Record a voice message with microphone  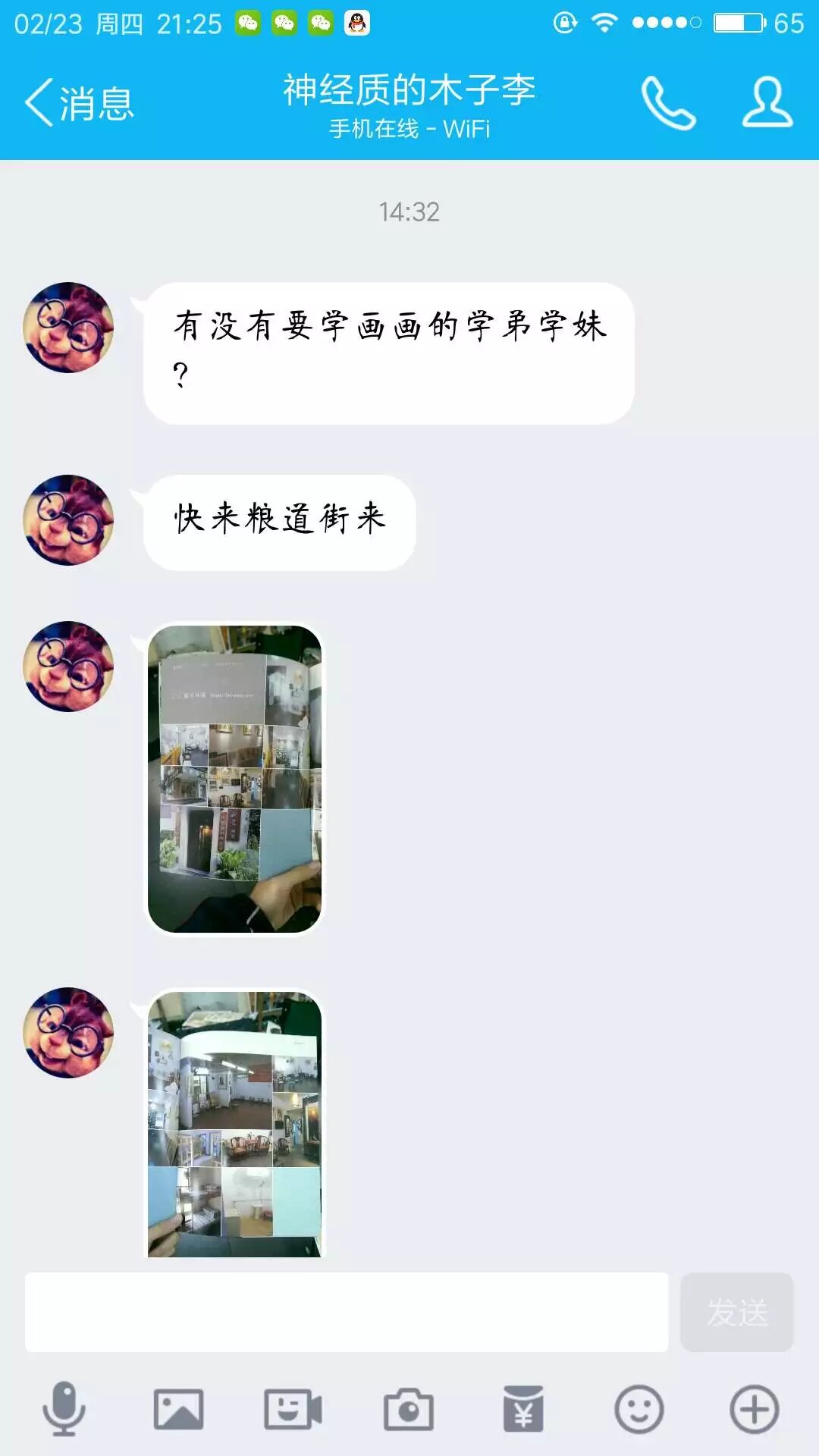click(x=64, y=1409)
